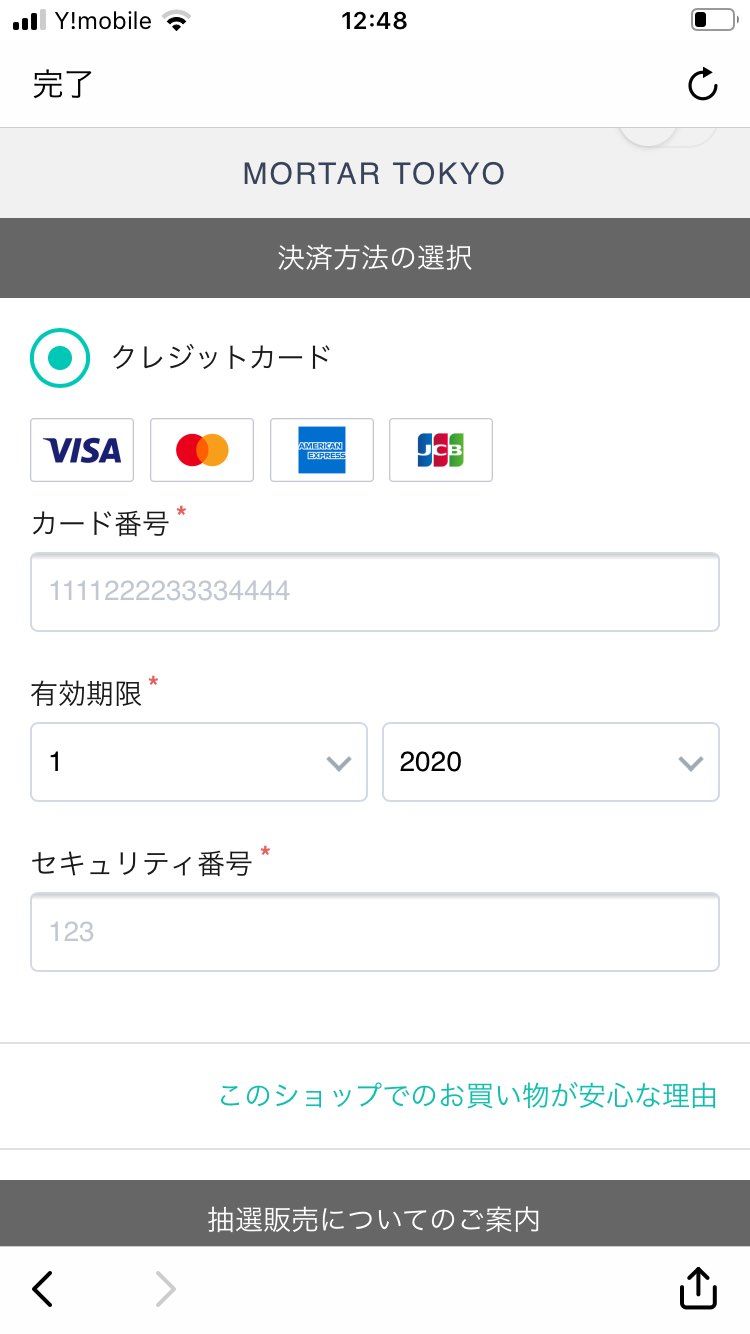Select the VISA card brand icon
The height and width of the screenshot is (1334, 750).
pyautogui.click(x=81, y=450)
